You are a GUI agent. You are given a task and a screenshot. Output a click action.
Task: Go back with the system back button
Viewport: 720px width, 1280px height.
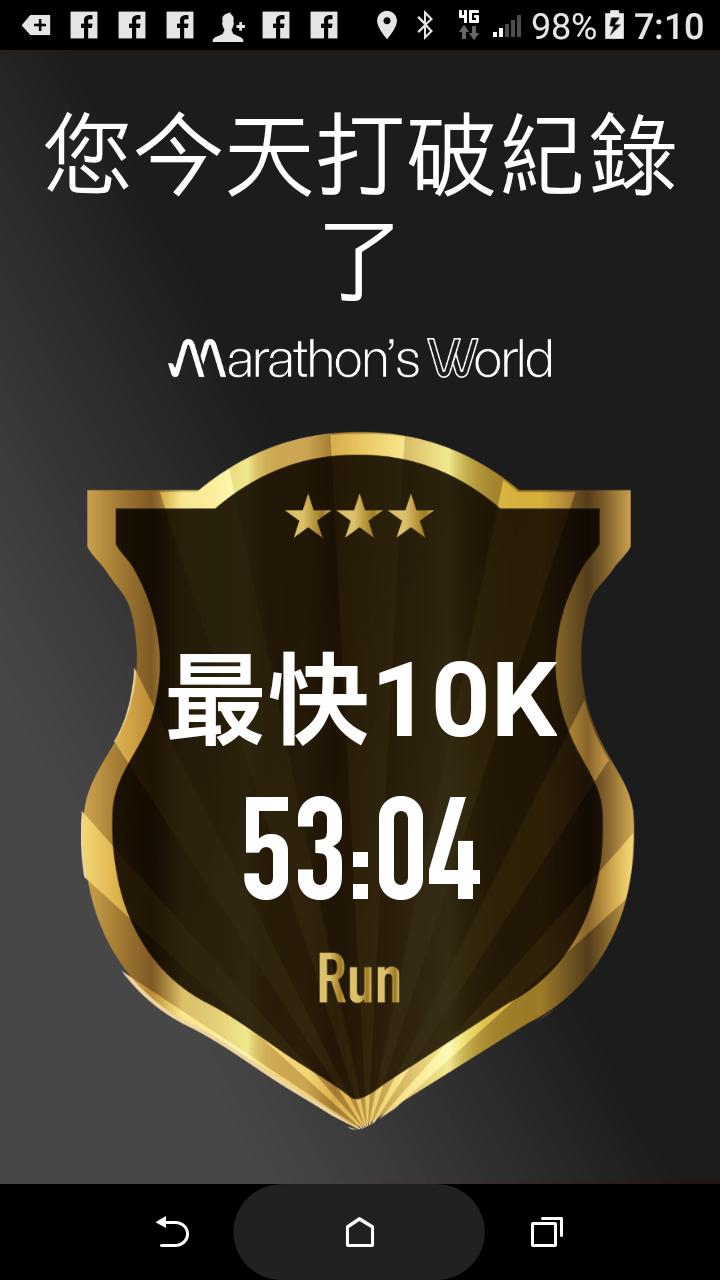click(x=172, y=1232)
